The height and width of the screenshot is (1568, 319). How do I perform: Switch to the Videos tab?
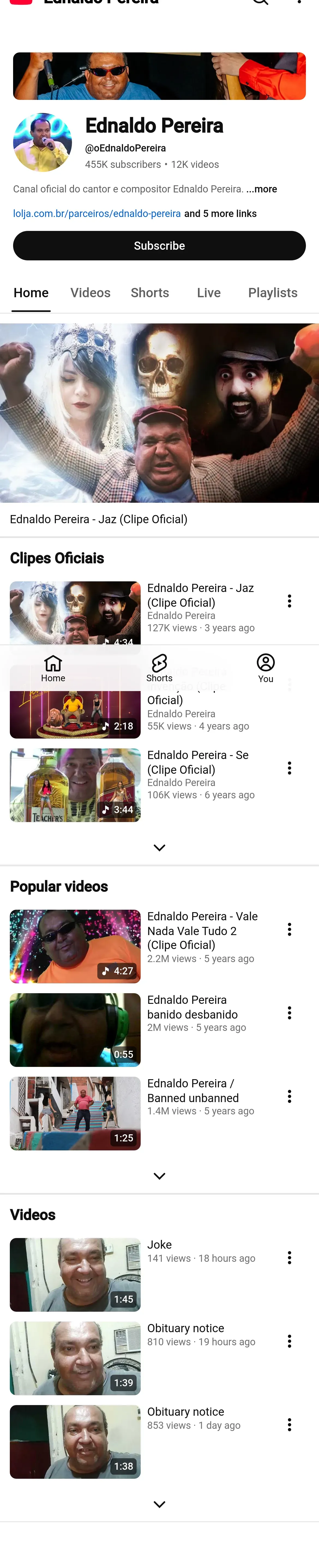click(x=91, y=293)
